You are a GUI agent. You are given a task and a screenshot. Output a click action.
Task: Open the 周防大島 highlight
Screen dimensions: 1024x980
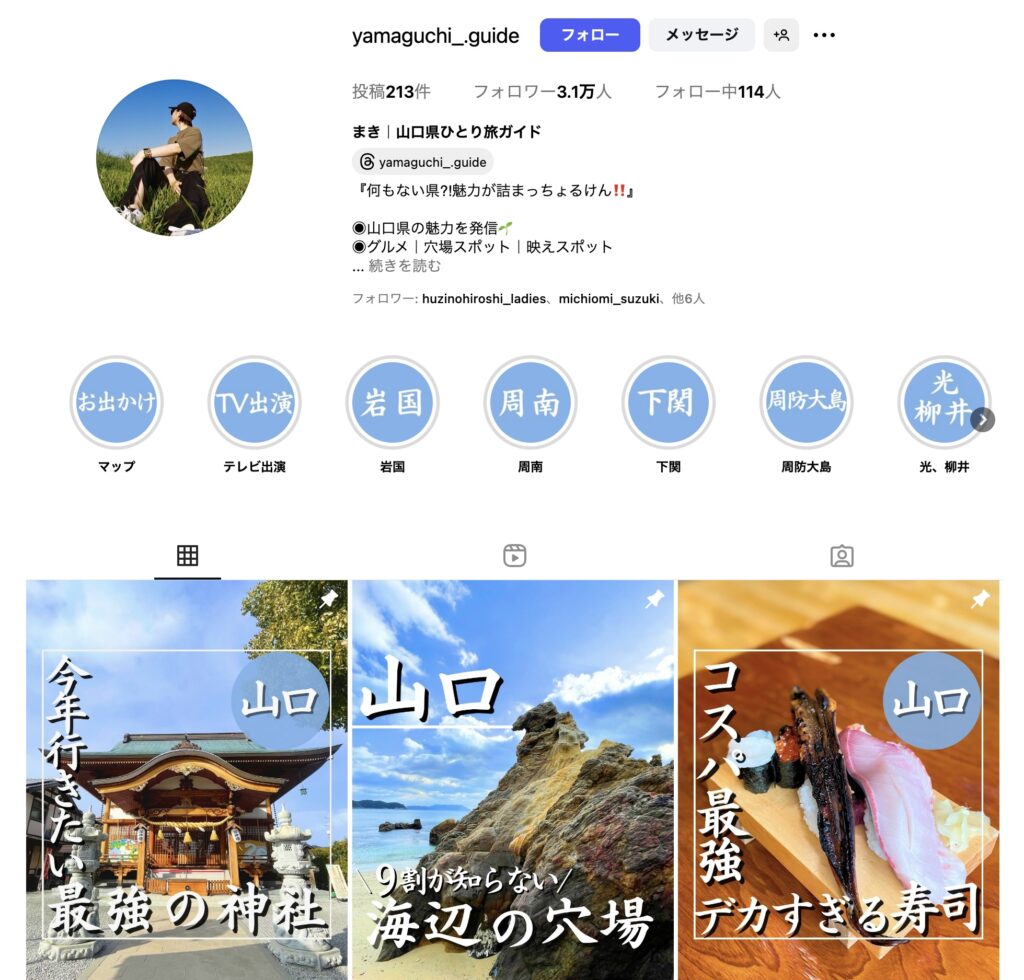click(x=806, y=403)
